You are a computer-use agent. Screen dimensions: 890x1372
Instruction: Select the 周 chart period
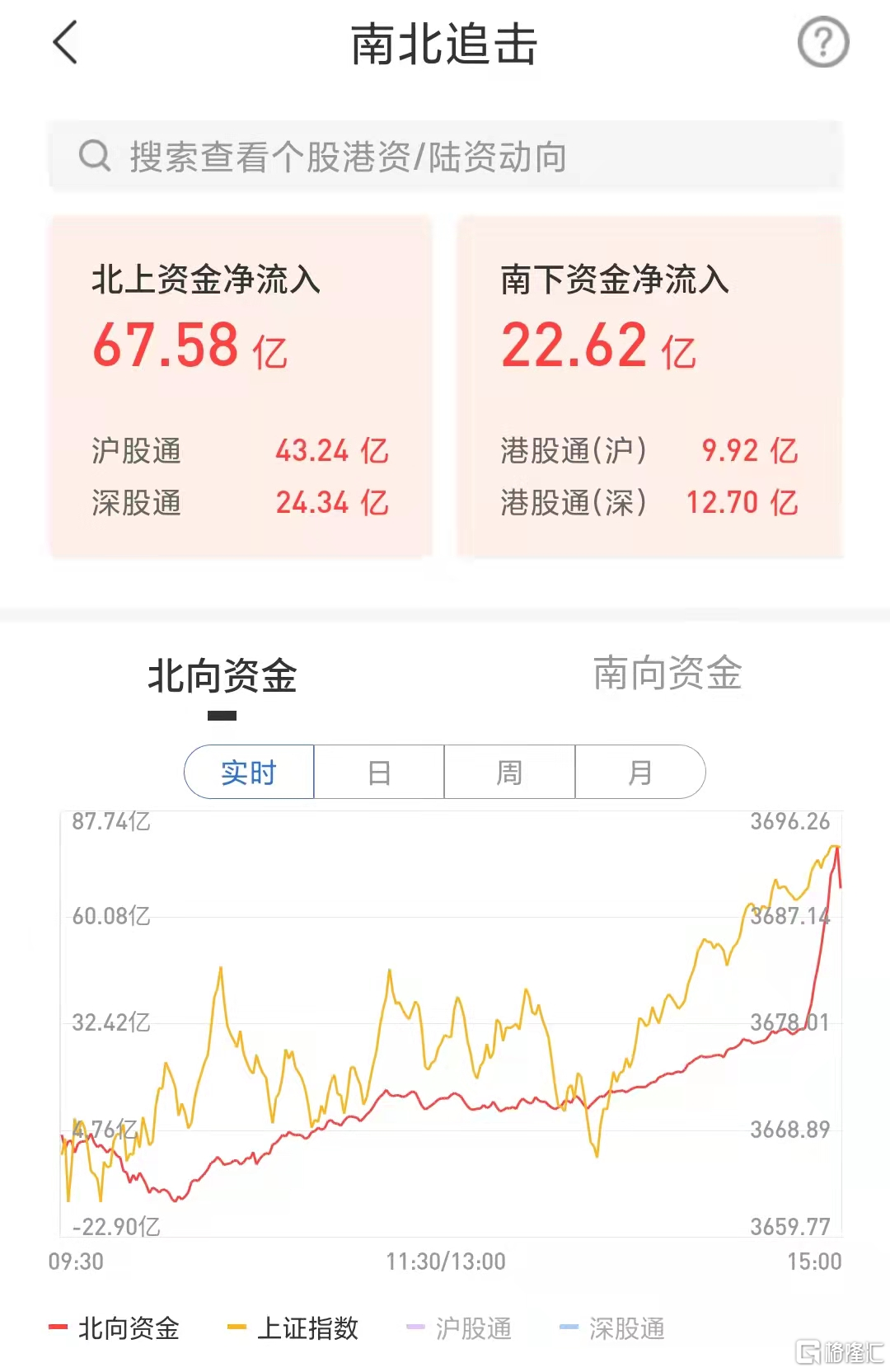(x=509, y=773)
